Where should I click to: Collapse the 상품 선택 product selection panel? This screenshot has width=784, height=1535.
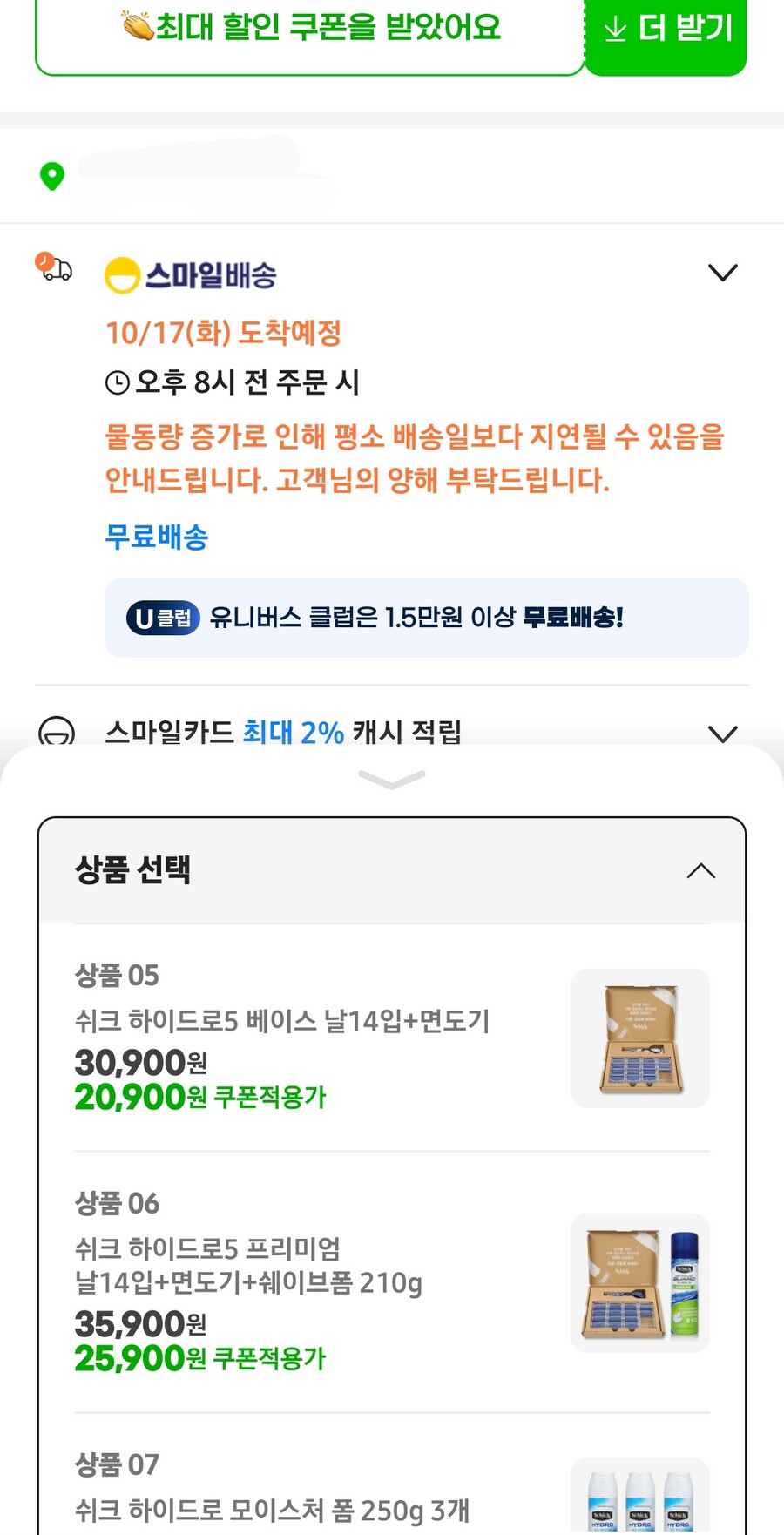[700, 870]
